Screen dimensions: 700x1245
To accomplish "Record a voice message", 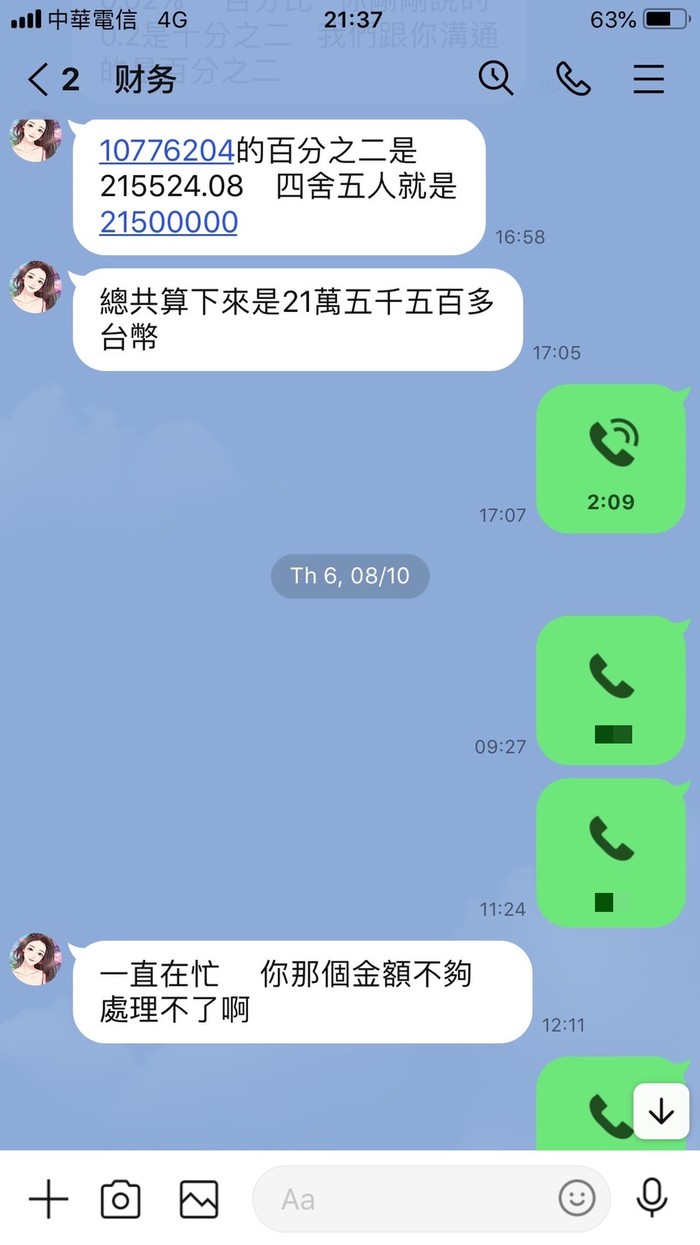I will [x=652, y=1198].
